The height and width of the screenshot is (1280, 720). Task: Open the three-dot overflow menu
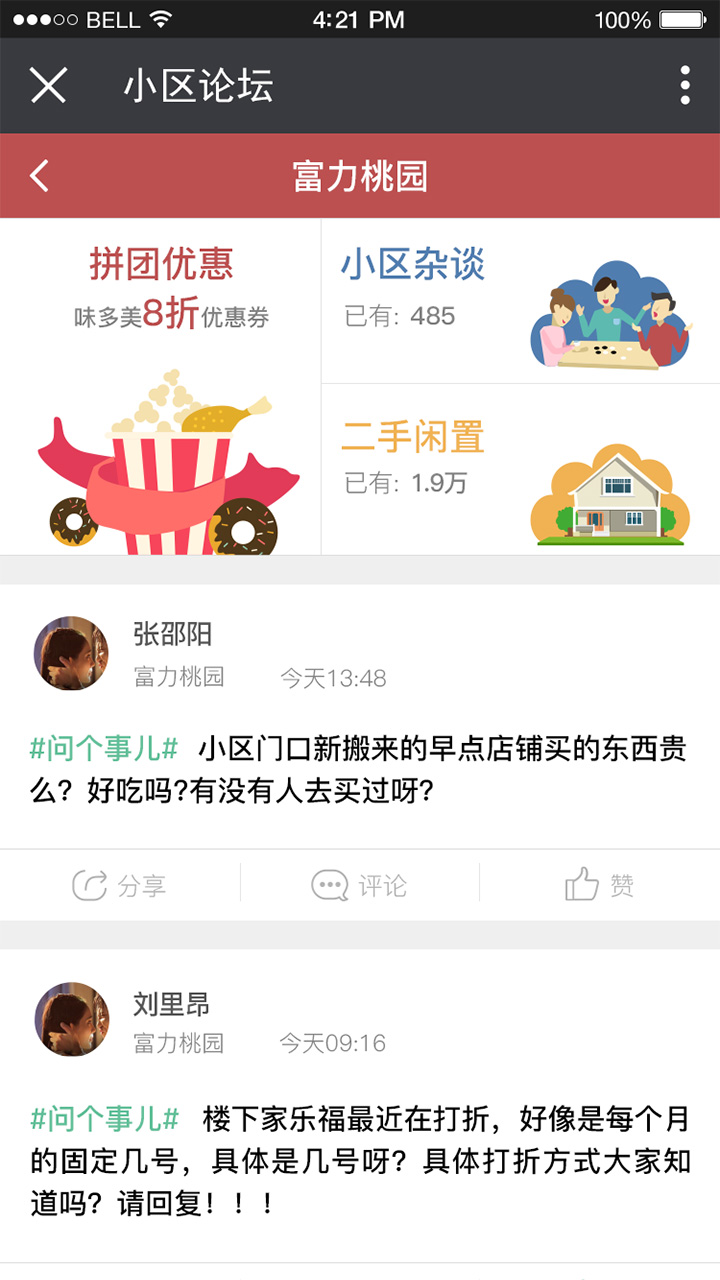point(685,86)
